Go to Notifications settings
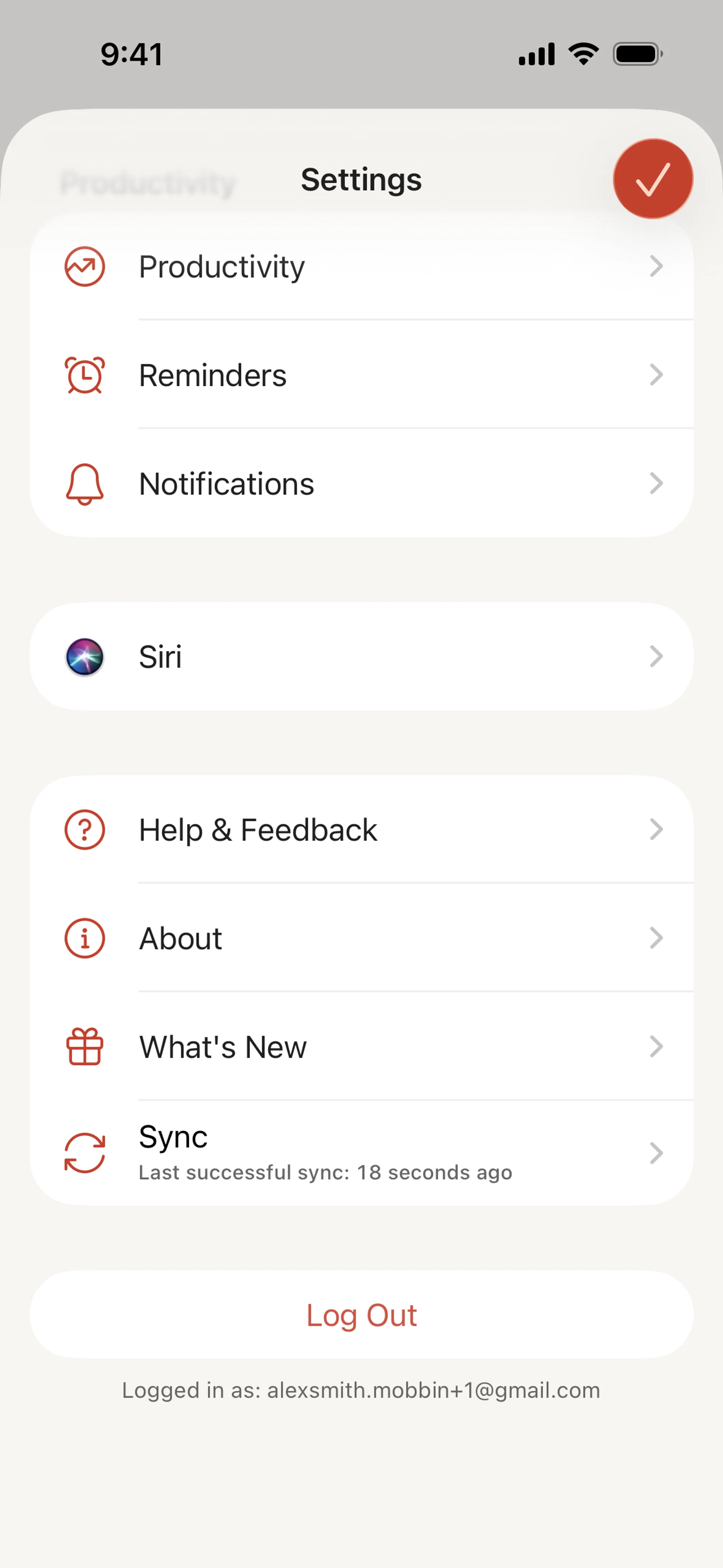 point(361,484)
